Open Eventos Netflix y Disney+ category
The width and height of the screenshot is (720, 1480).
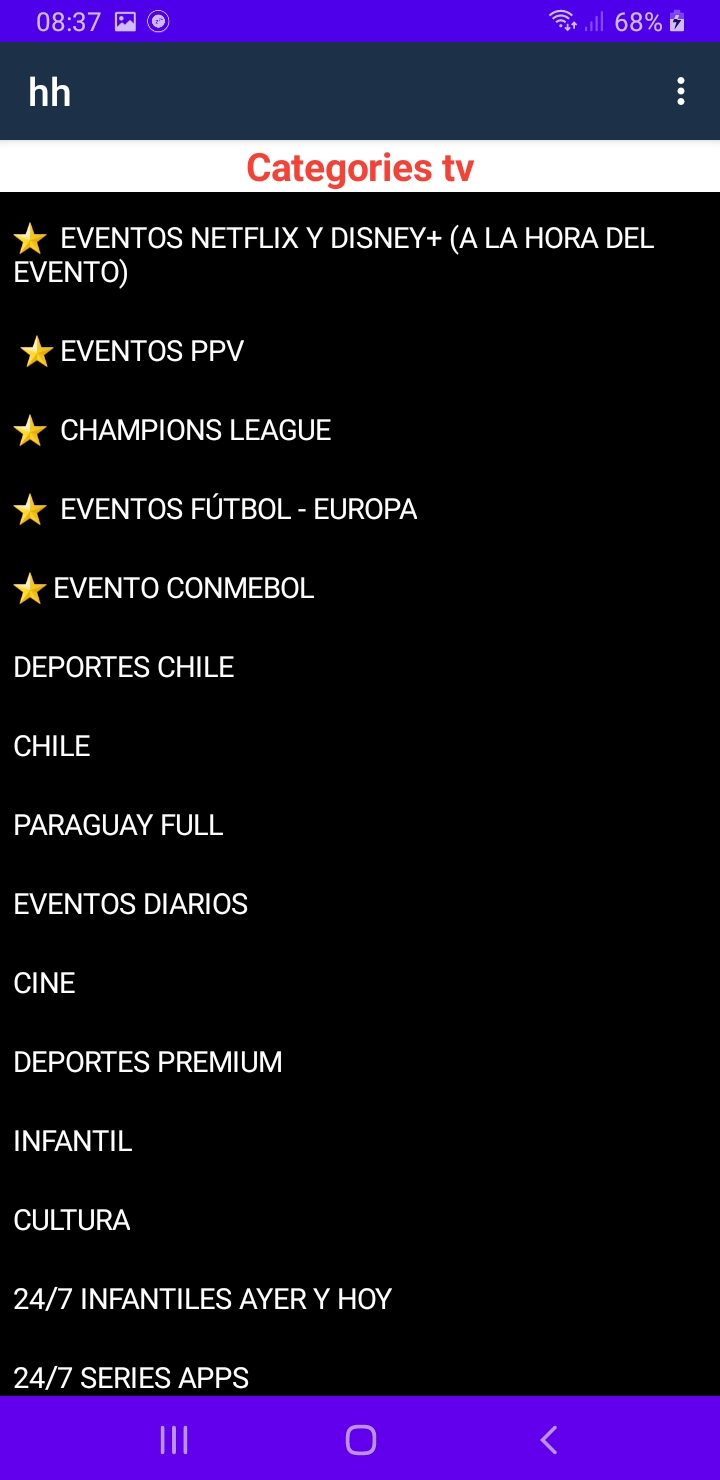(x=360, y=255)
